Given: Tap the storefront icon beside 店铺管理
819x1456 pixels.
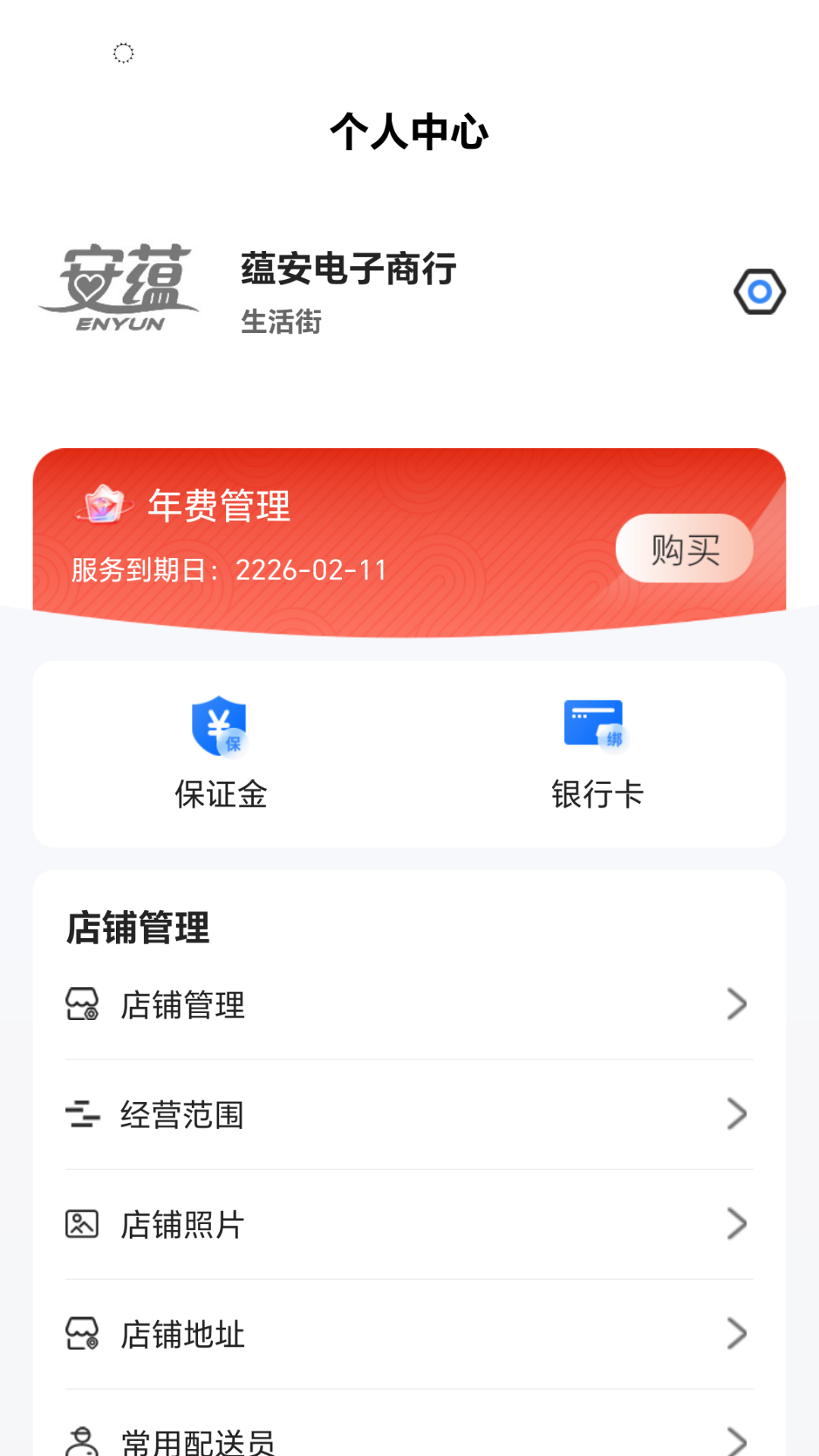Looking at the screenshot, I should [x=83, y=1005].
